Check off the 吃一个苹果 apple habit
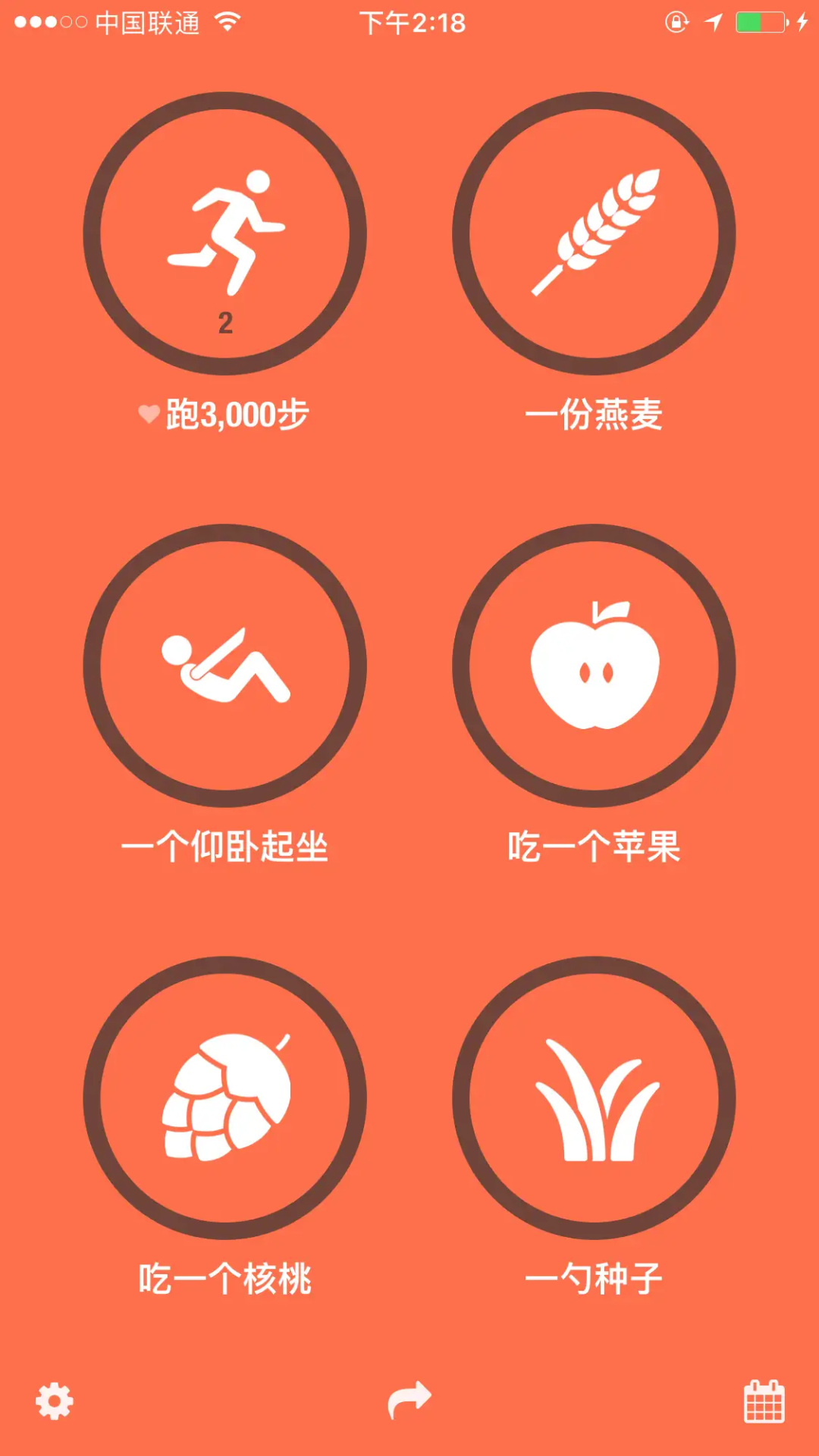This screenshot has width=819, height=1456. click(x=594, y=665)
